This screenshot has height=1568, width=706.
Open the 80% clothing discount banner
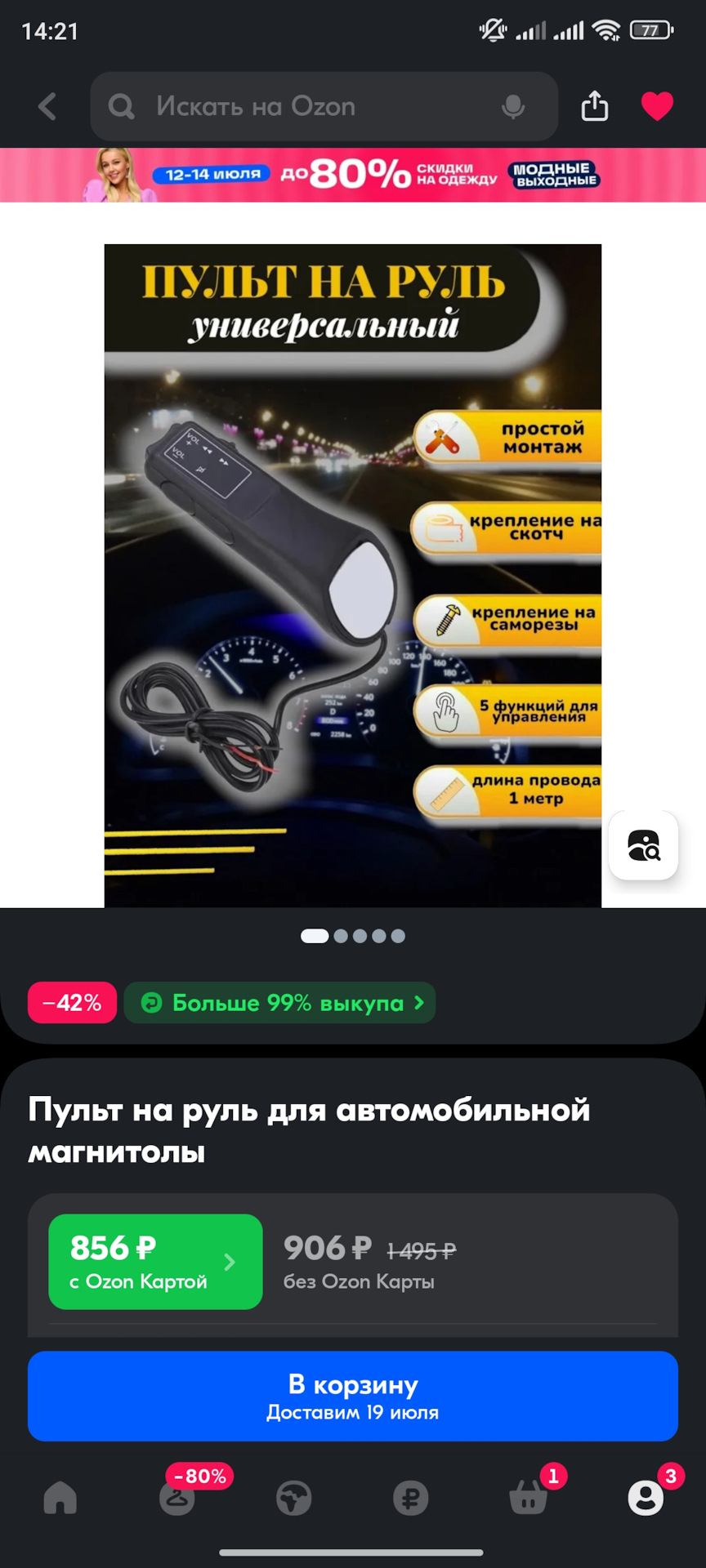pyautogui.click(x=353, y=174)
